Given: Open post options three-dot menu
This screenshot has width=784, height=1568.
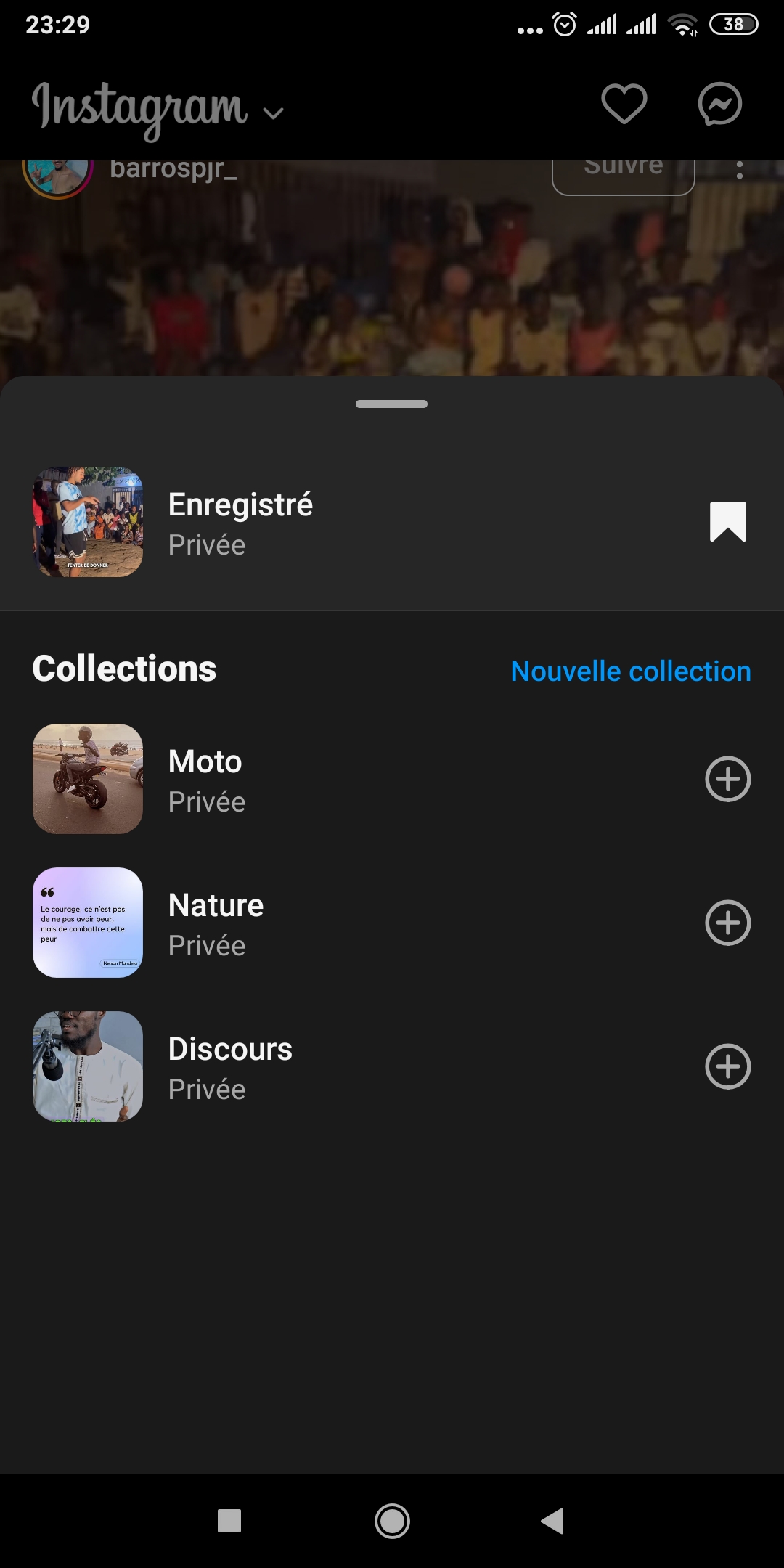Looking at the screenshot, I should pos(739,171).
